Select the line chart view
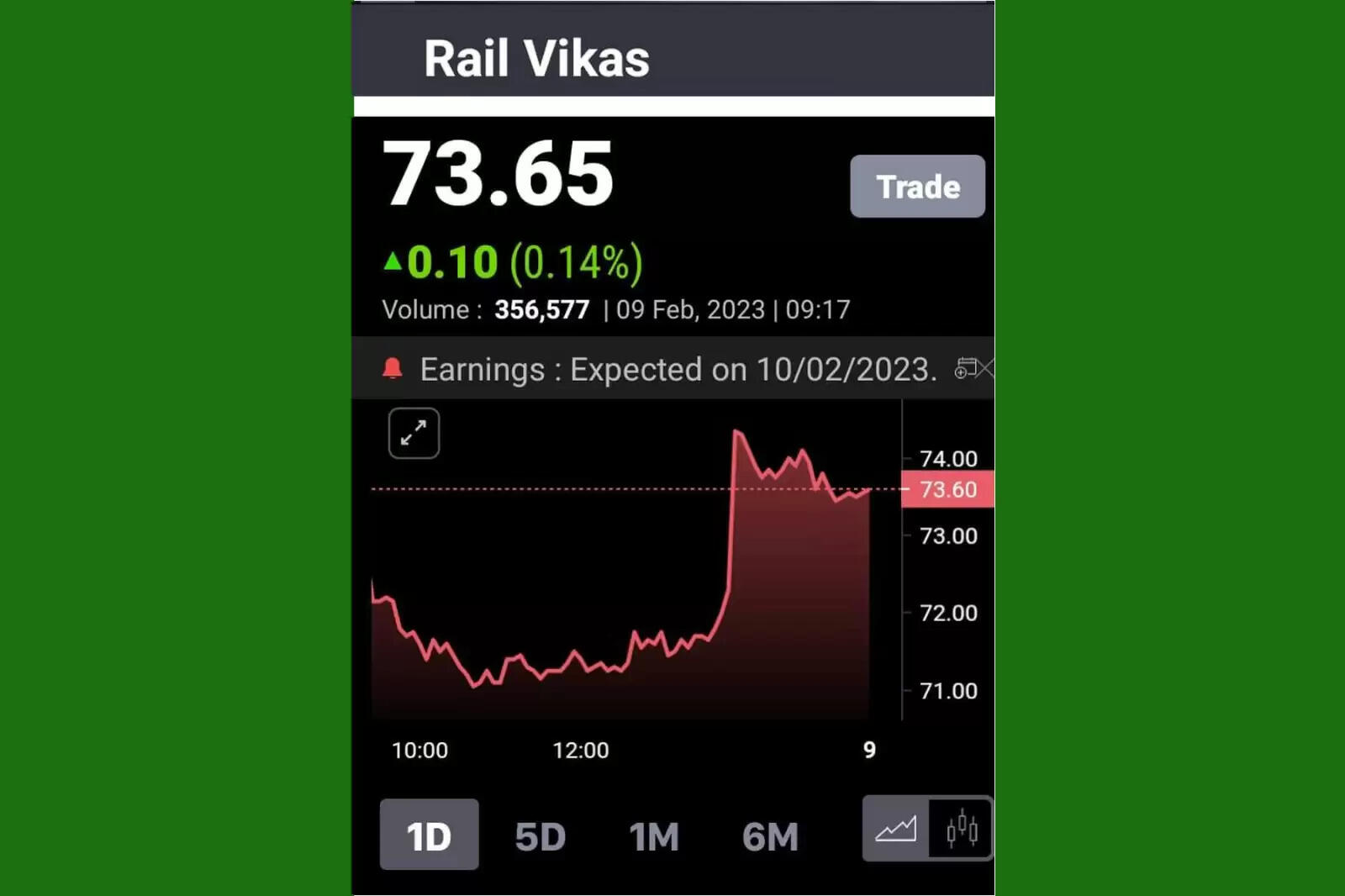This screenshot has height=896, width=1345. pos(896,830)
